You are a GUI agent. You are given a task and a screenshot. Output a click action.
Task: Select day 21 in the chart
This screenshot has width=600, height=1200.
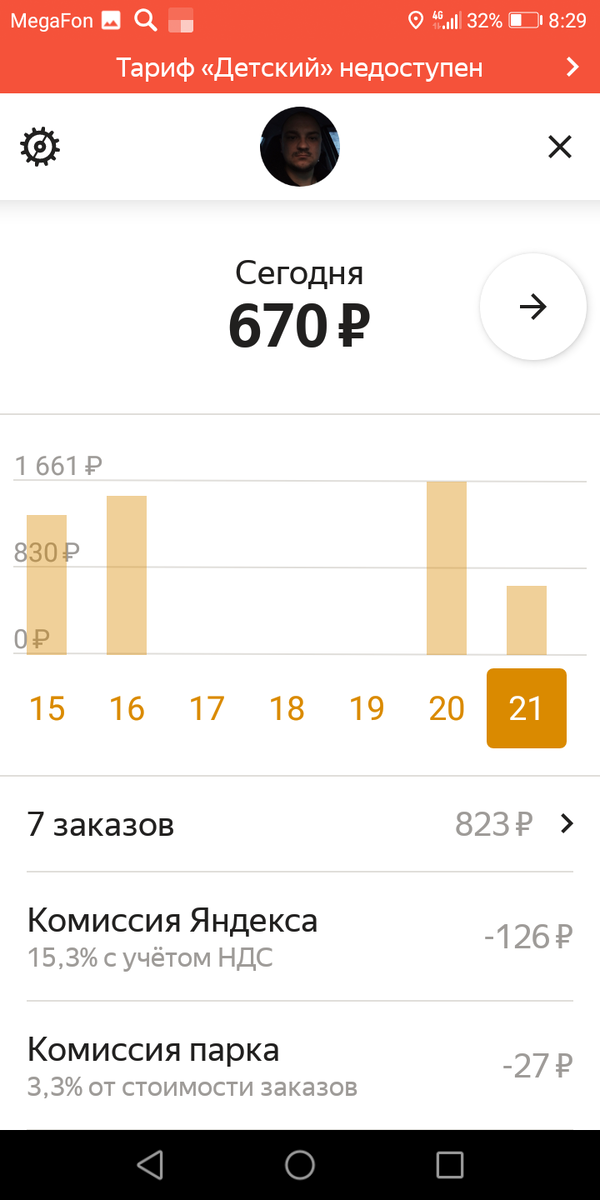[x=526, y=708]
